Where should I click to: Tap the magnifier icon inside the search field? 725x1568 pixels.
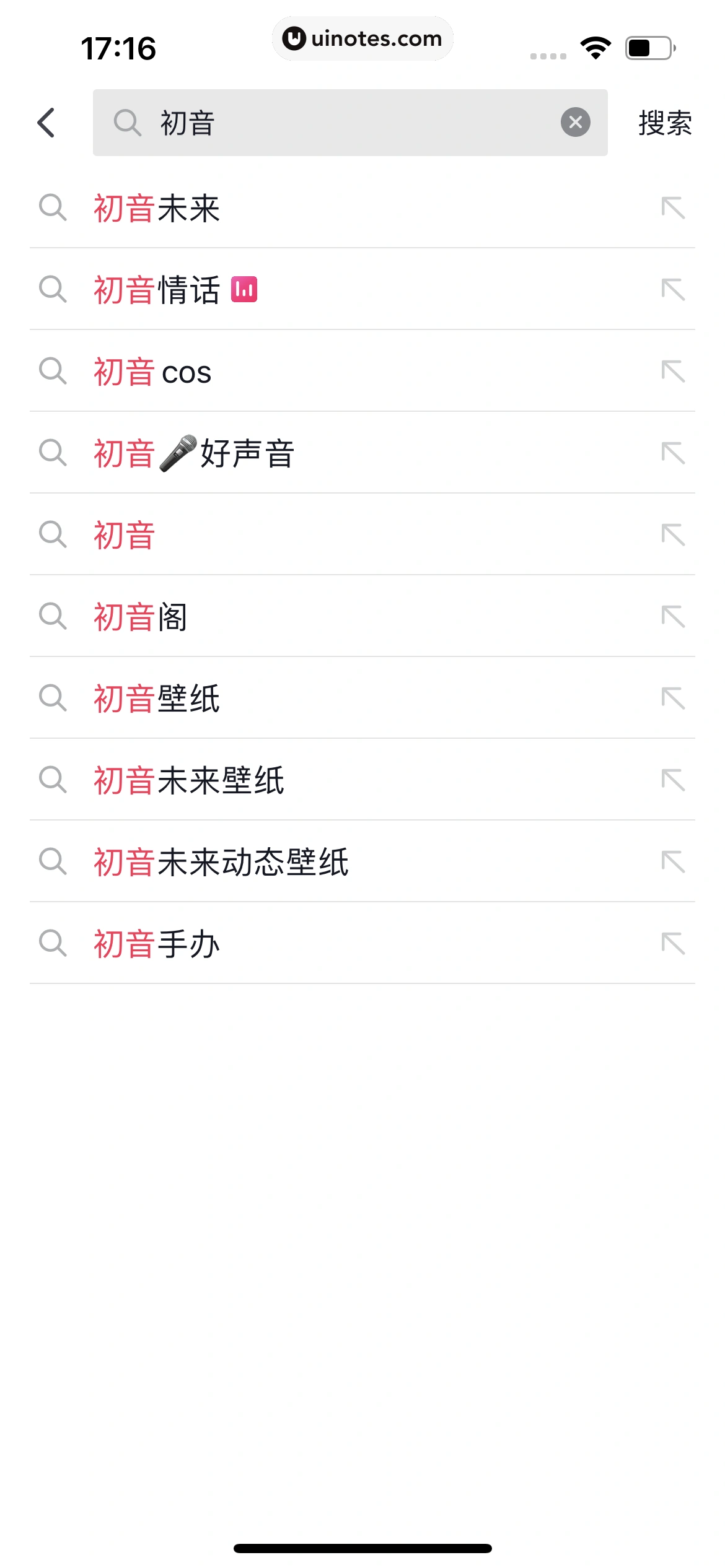[127, 121]
